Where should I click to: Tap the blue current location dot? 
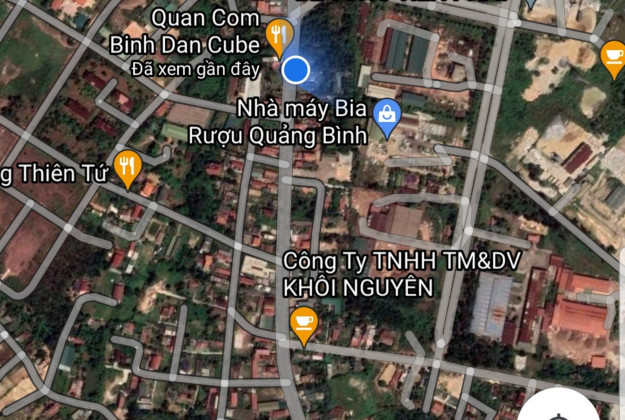tap(295, 69)
